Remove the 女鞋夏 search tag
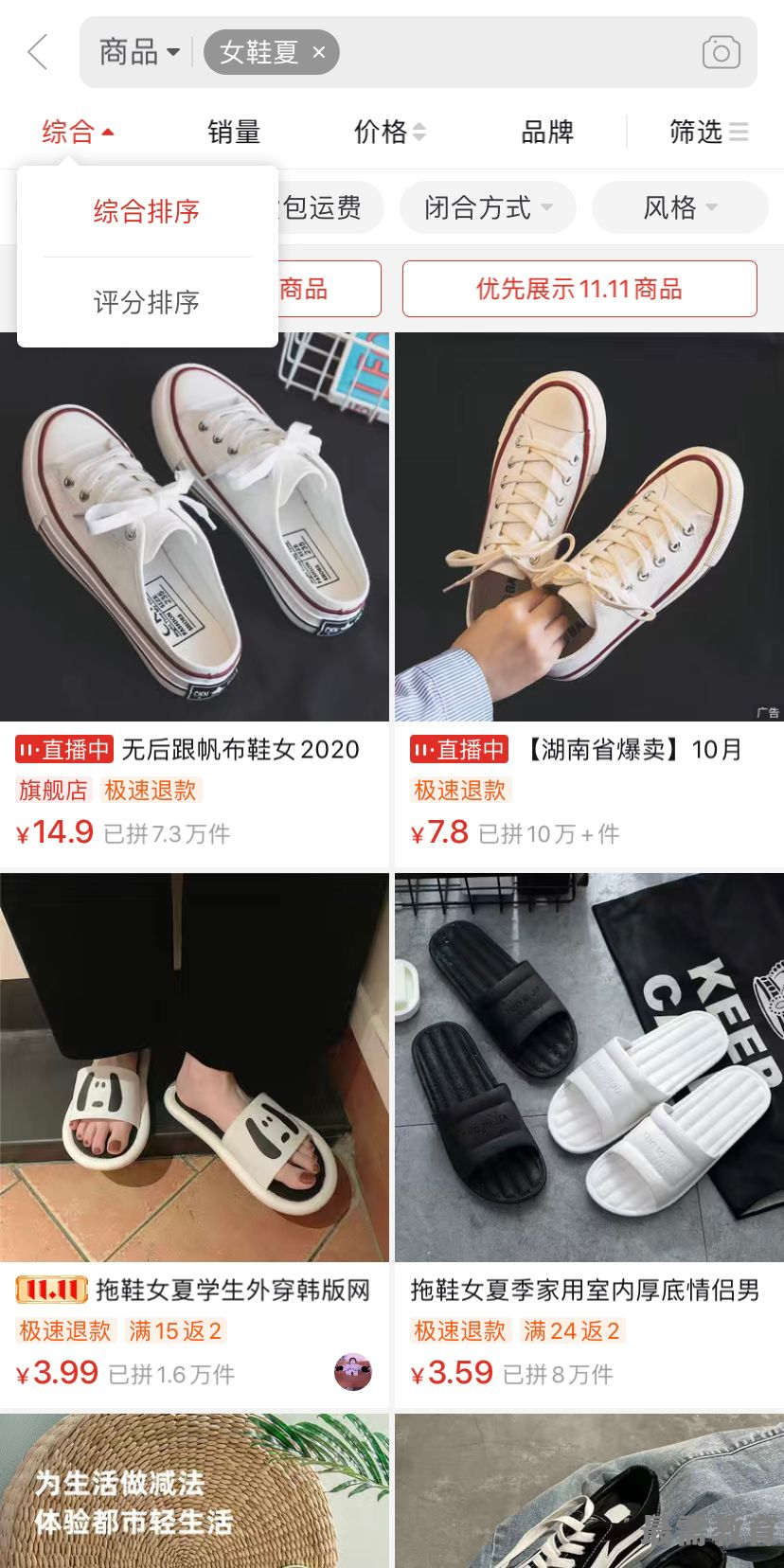The image size is (784, 1568). click(x=319, y=52)
